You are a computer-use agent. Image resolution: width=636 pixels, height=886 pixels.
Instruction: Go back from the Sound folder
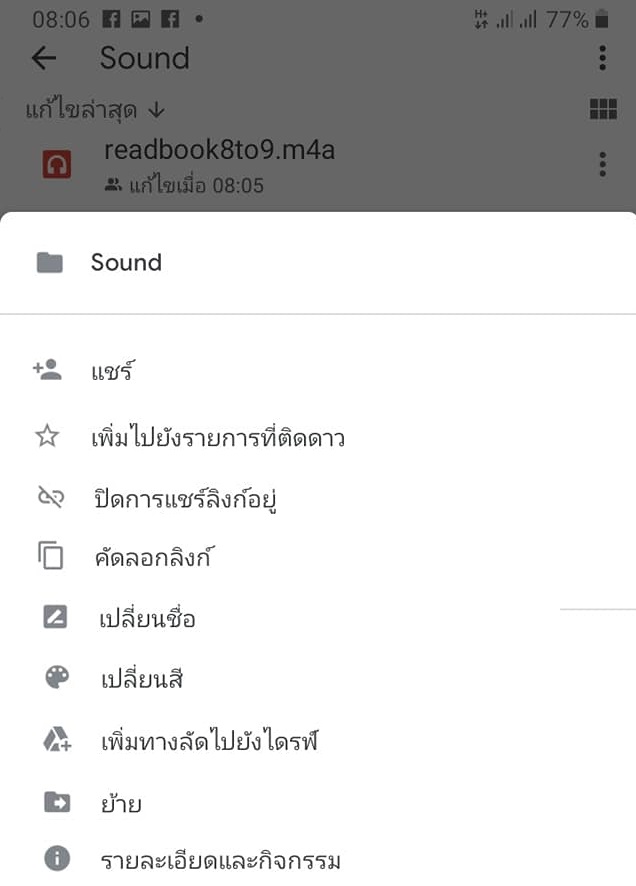tap(44, 58)
